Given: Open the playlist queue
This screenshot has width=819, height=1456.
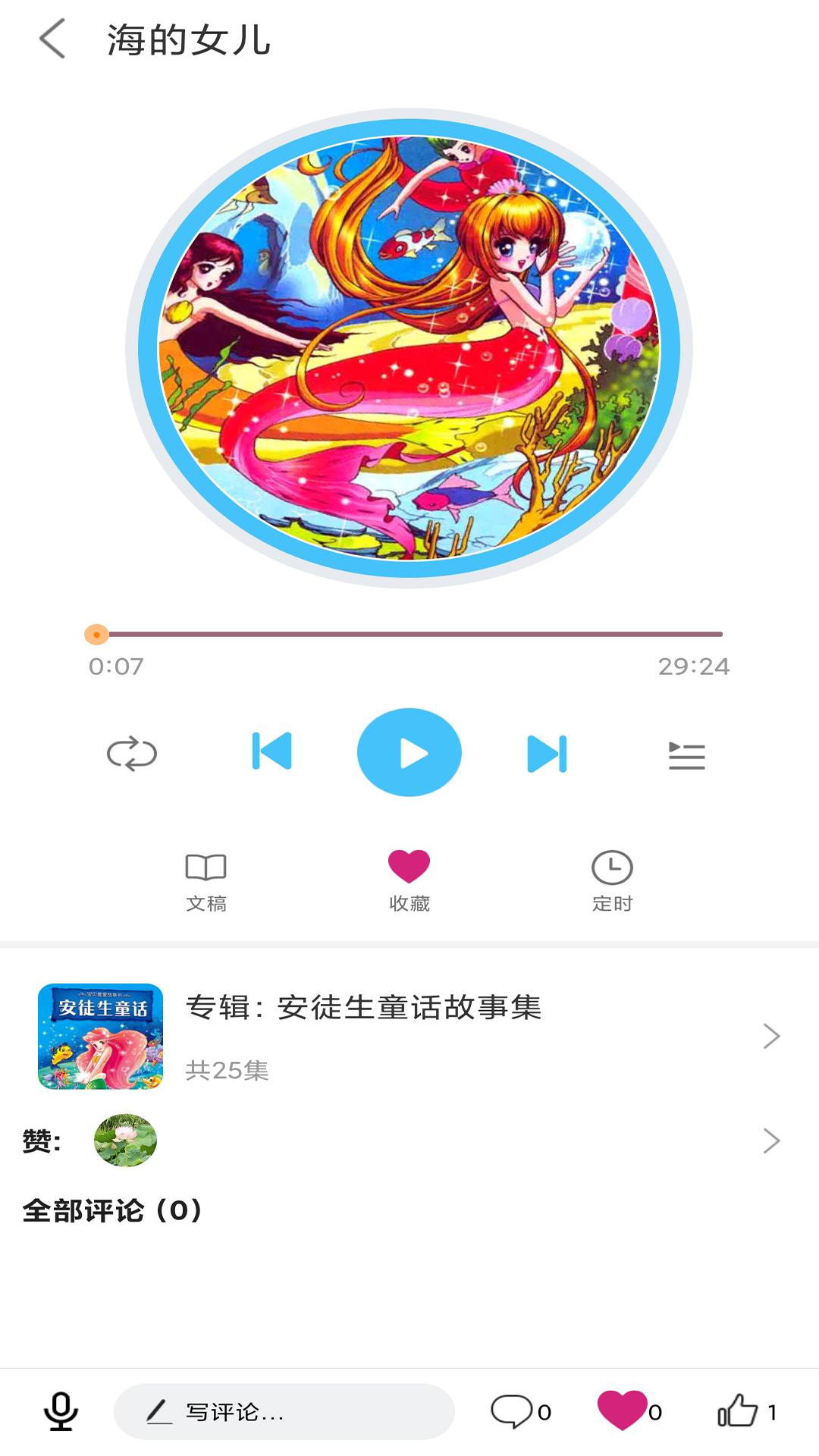Looking at the screenshot, I should (x=686, y=755).
